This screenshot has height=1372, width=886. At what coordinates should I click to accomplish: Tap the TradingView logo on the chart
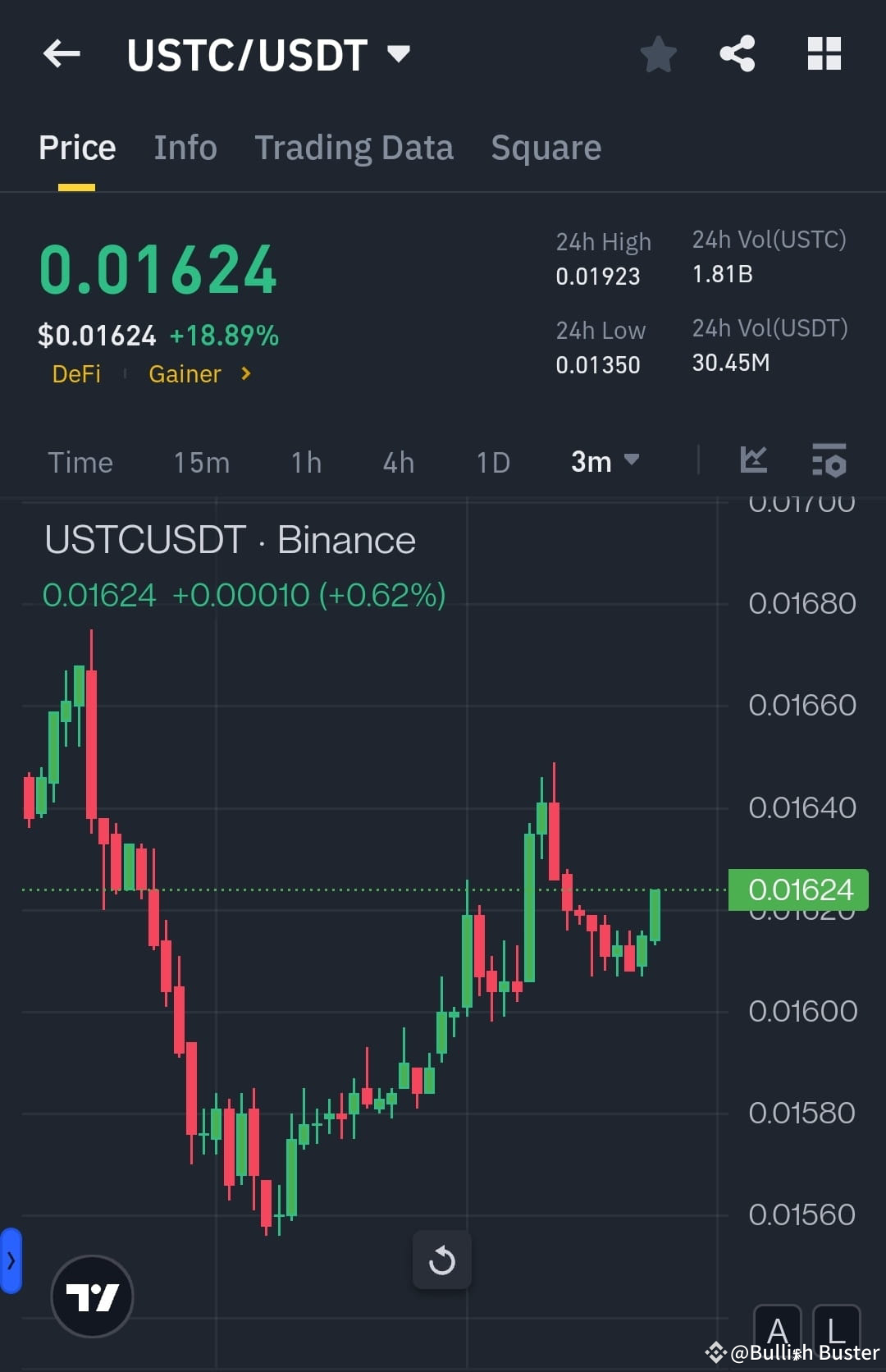click(x=92, y=1295)
